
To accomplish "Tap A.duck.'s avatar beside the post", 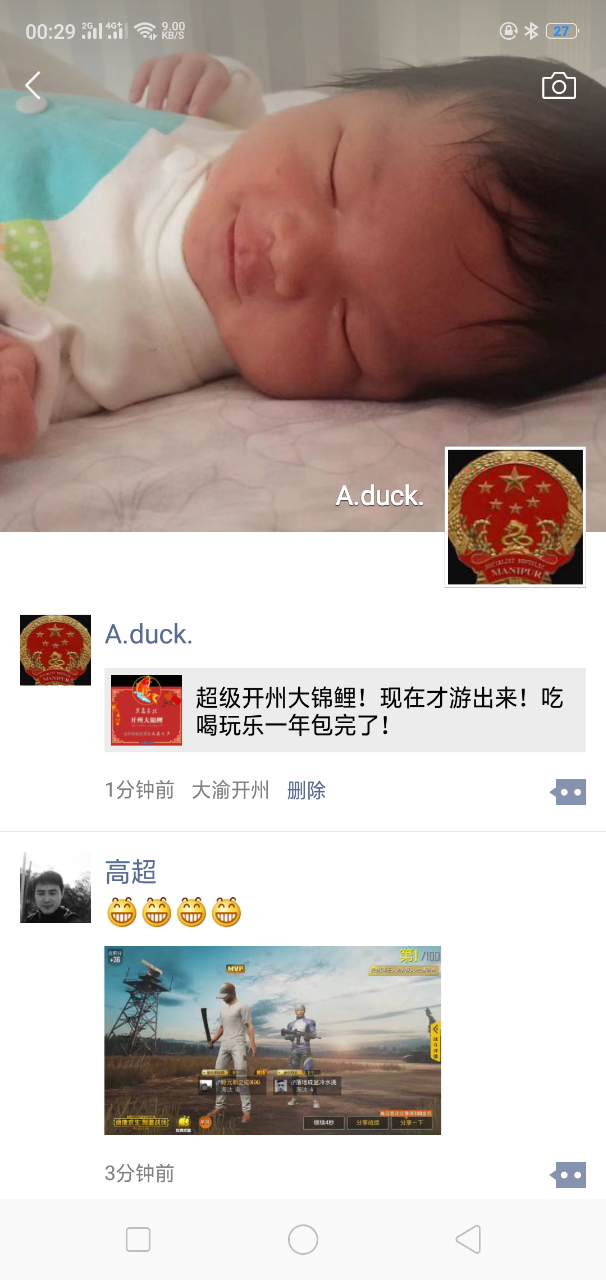I will pos(55,650).
